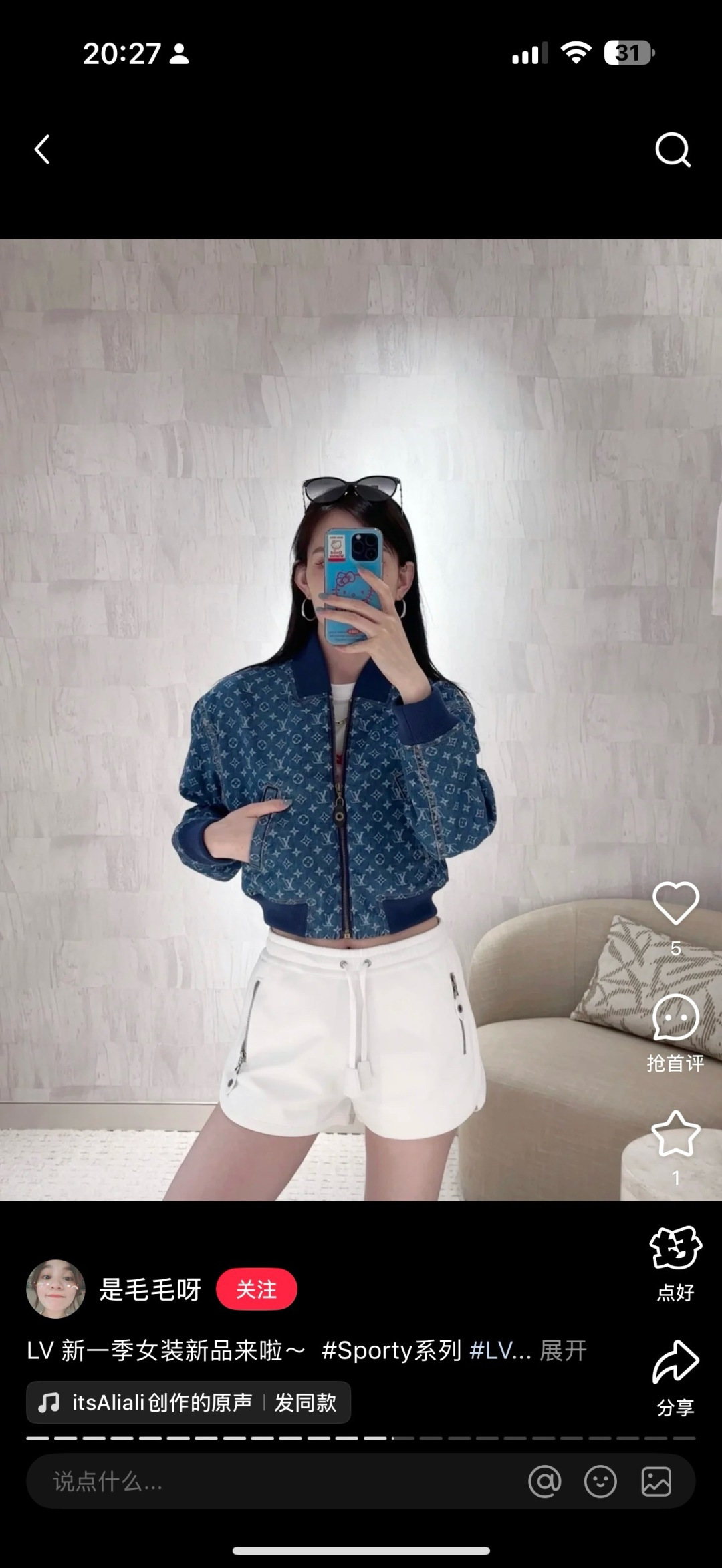Open the #LV hashtag link
The image size is (722, 1568).
(500, 1350)
